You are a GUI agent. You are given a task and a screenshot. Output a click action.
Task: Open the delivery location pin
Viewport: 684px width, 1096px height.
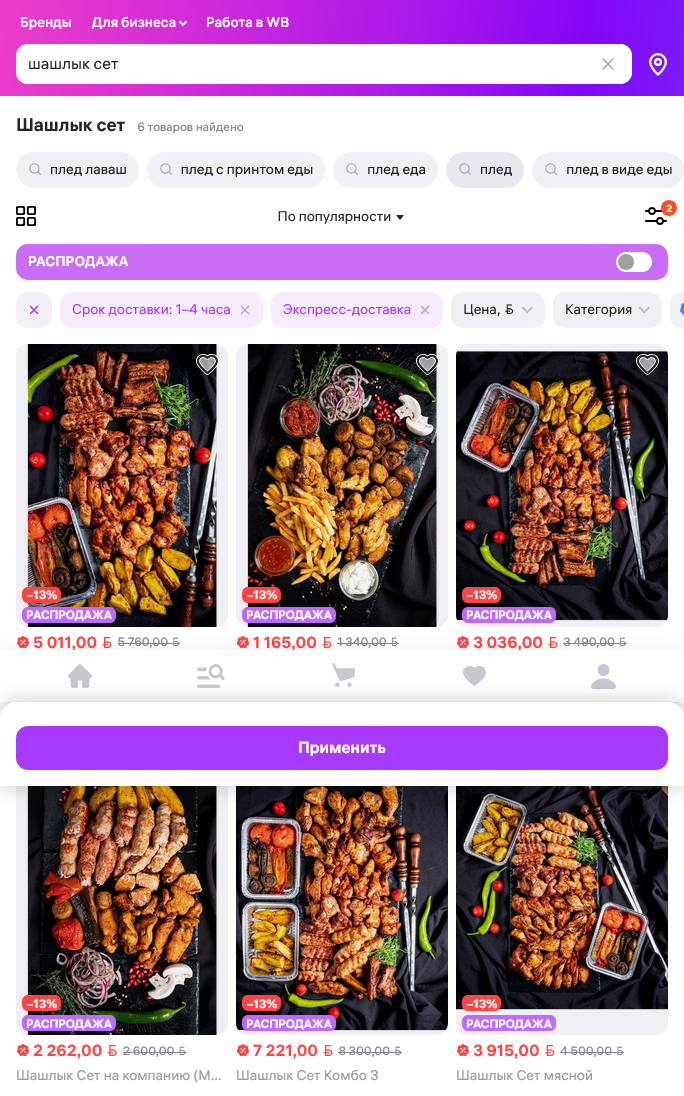pyautogui.click(x=658, y=65)
